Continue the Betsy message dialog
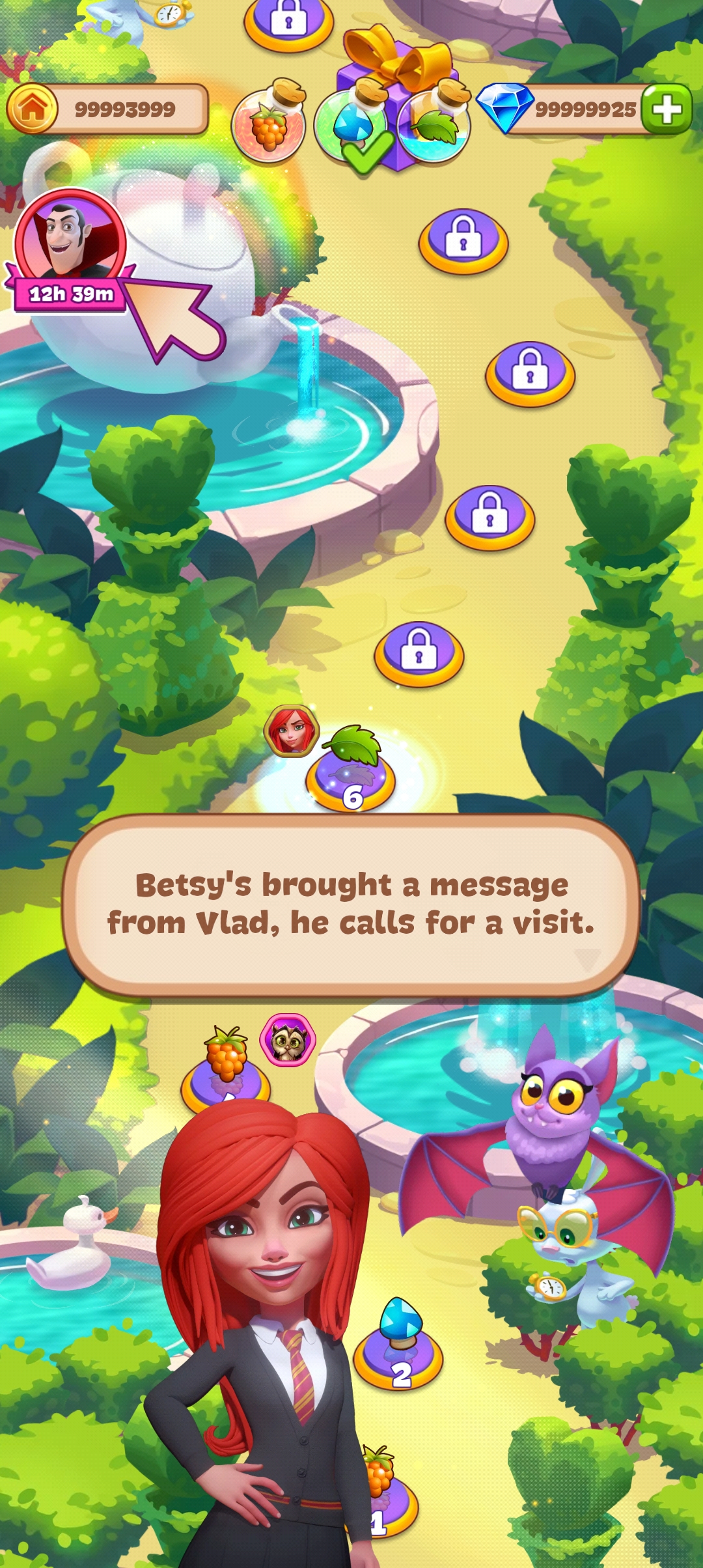Viewport: 703px width, 1568px height. [x=351, y=904]
